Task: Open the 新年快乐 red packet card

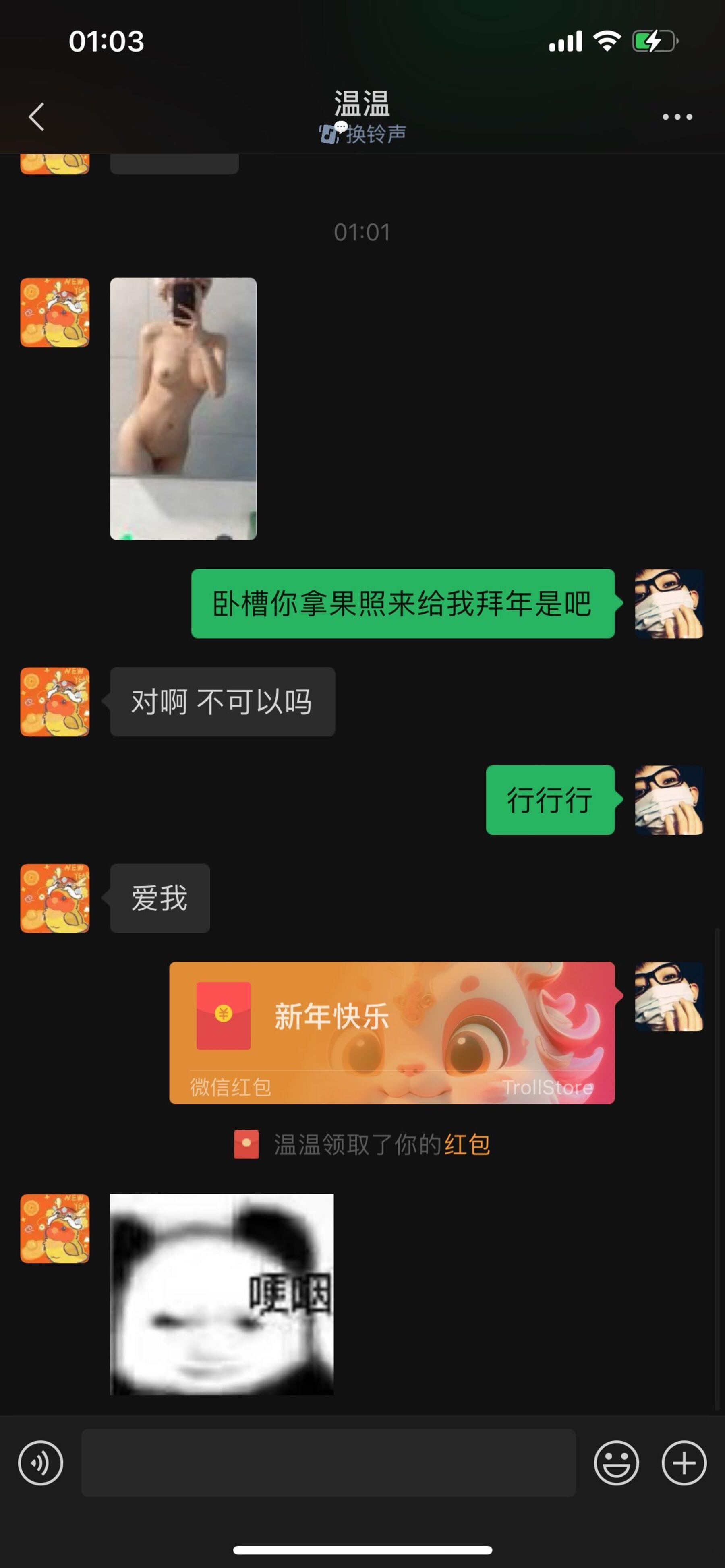Action: 391,1032
